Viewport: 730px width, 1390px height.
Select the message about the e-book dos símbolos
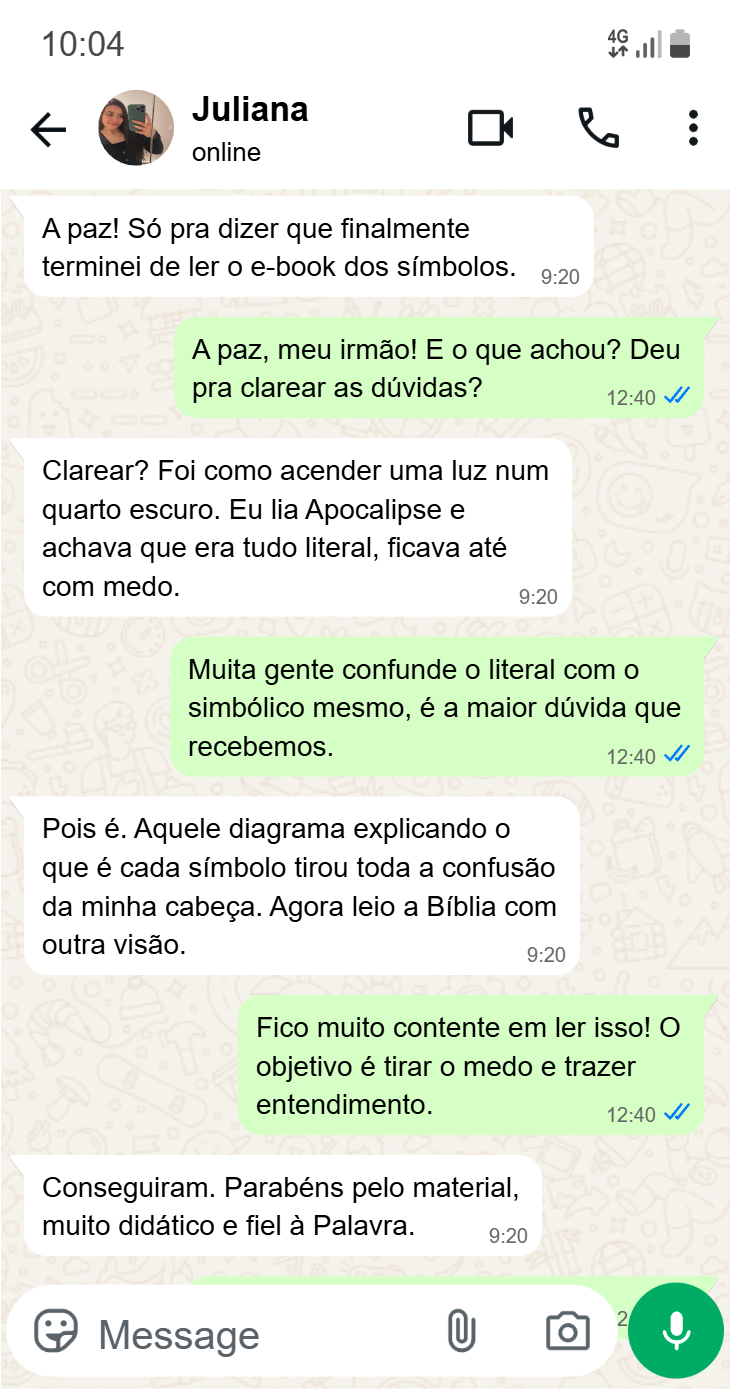point(300,247)
